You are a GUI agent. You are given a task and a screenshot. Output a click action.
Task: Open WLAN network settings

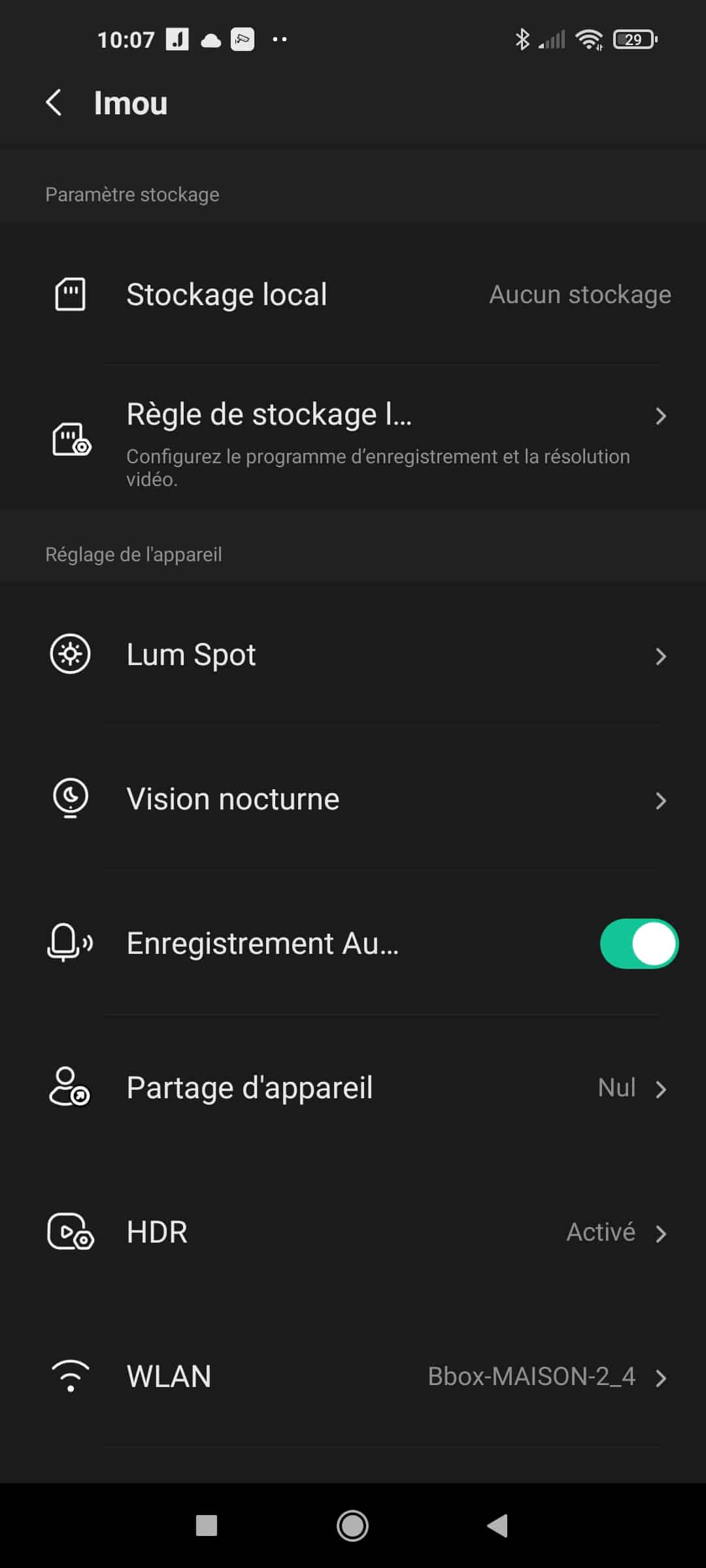[x=353, y=1377]
